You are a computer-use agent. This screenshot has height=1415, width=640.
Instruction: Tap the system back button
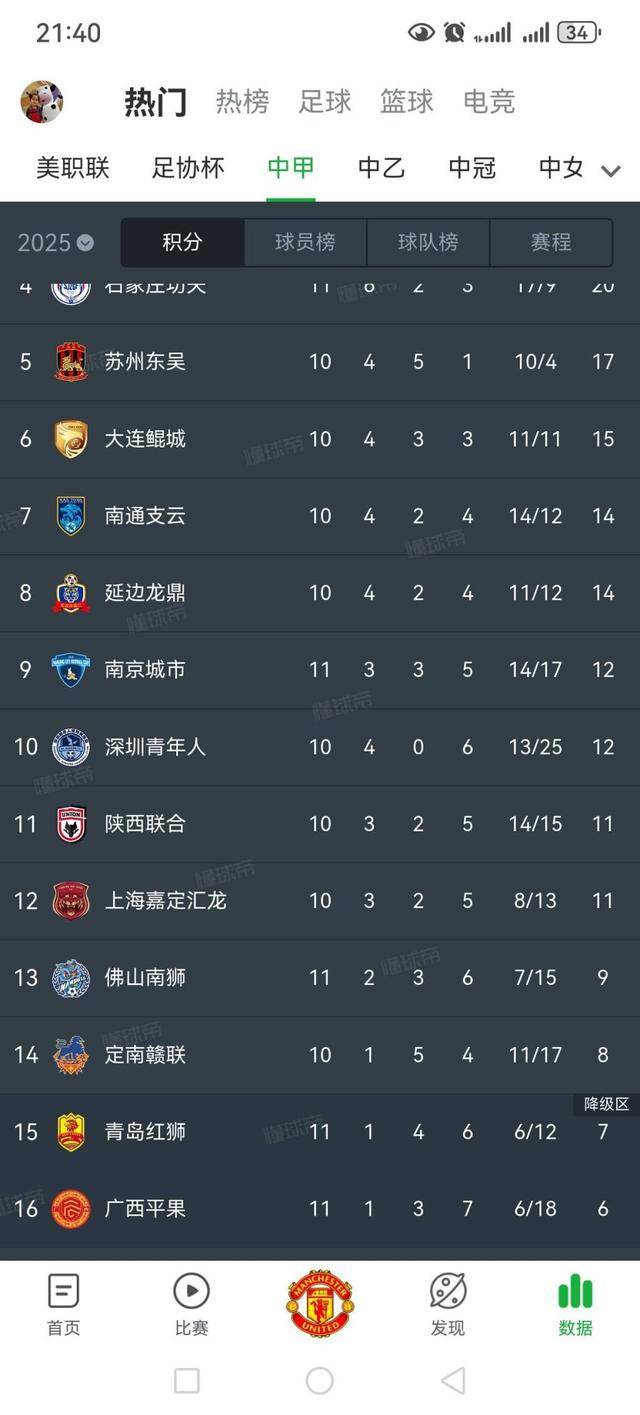(453, 1381)
